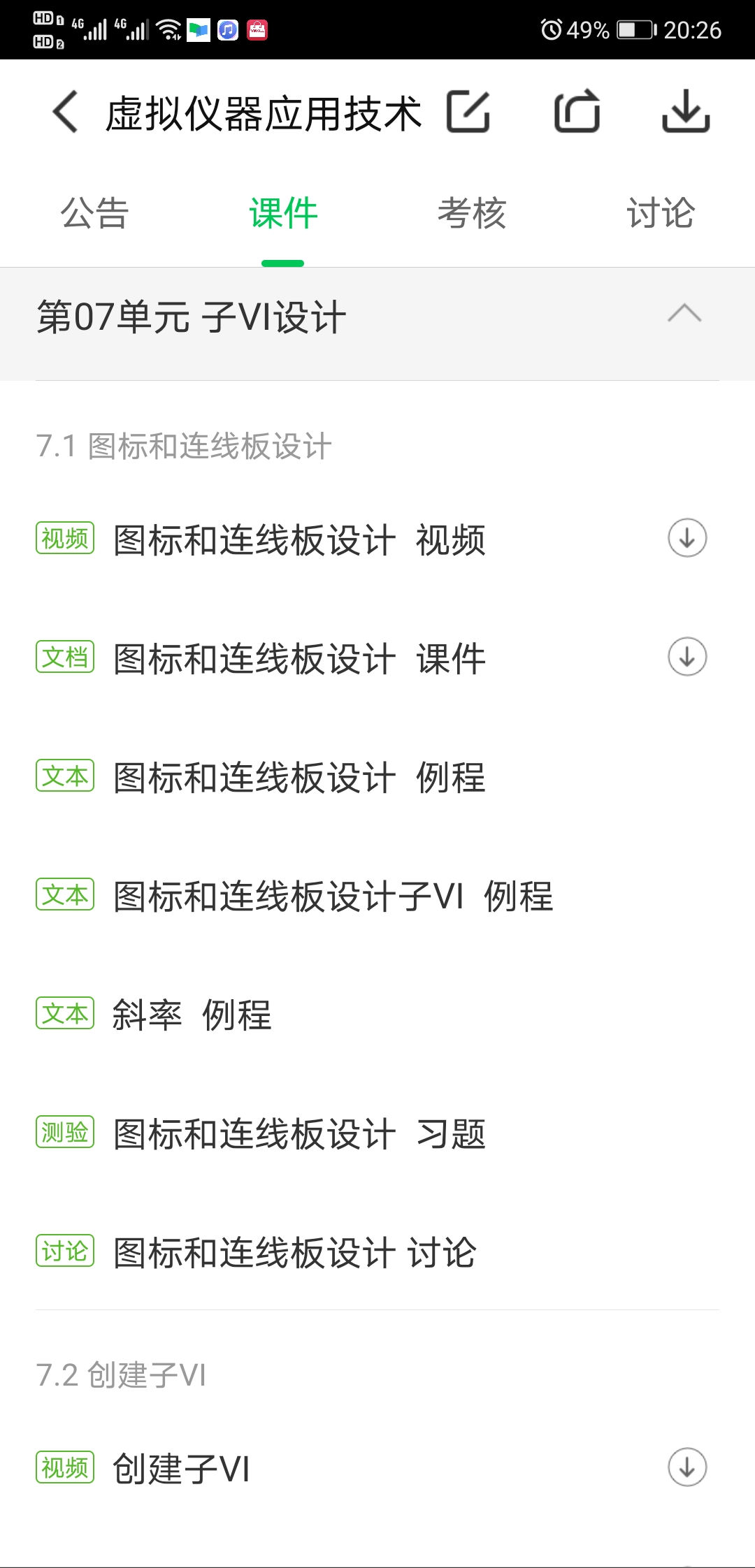Collapse the 第07单元 子VI设计 section
Screen dimensions: 755x1568
[684, 314]
